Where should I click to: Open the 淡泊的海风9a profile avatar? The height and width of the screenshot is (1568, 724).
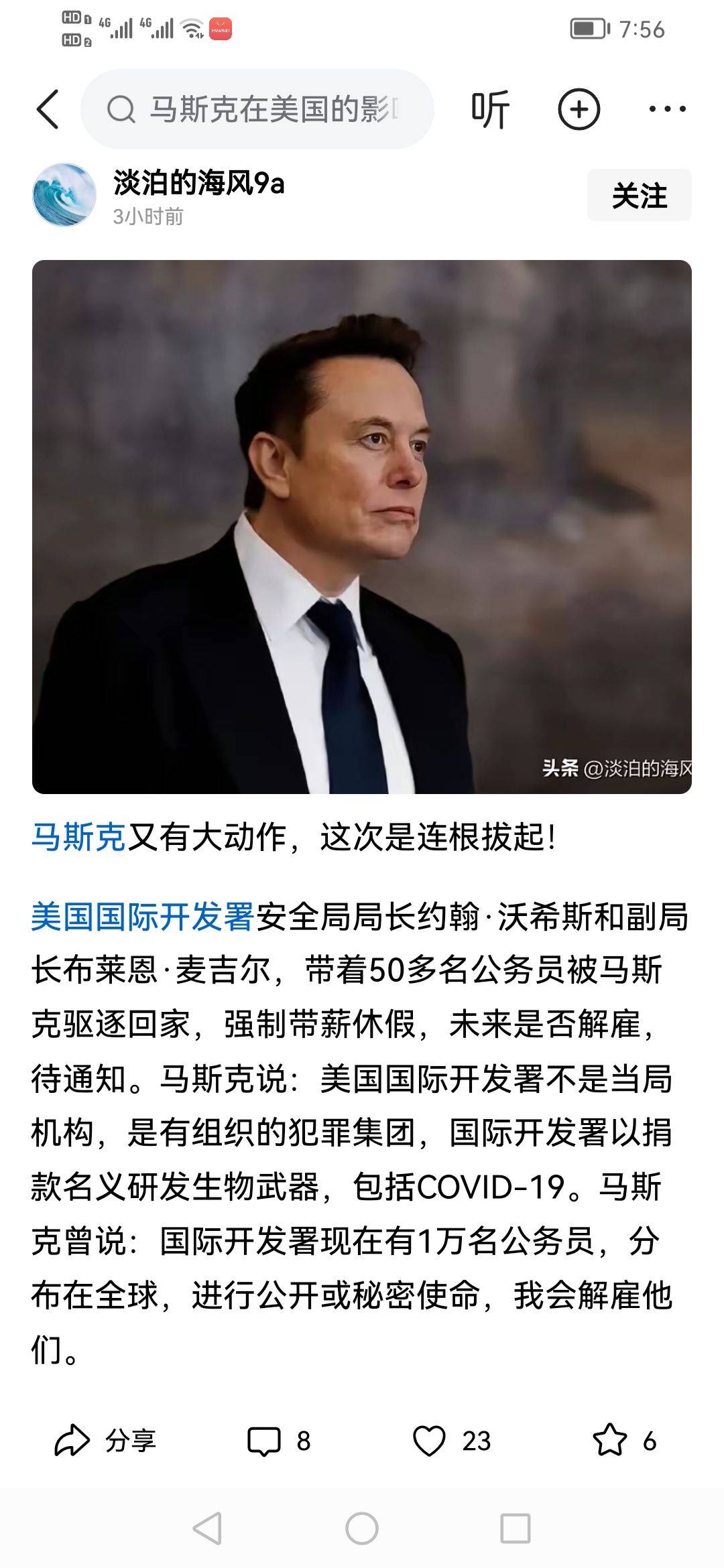64,195
